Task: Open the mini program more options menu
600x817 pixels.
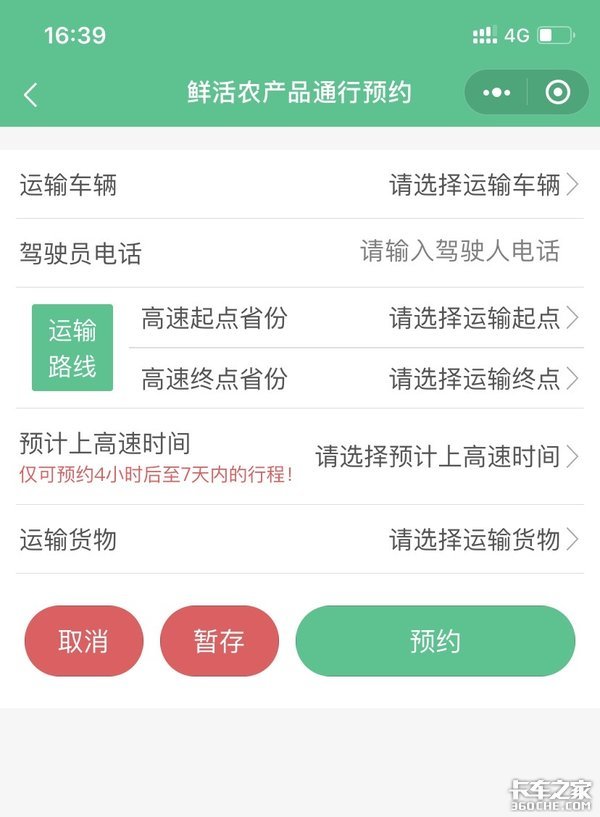Action: tap(496, 93)
